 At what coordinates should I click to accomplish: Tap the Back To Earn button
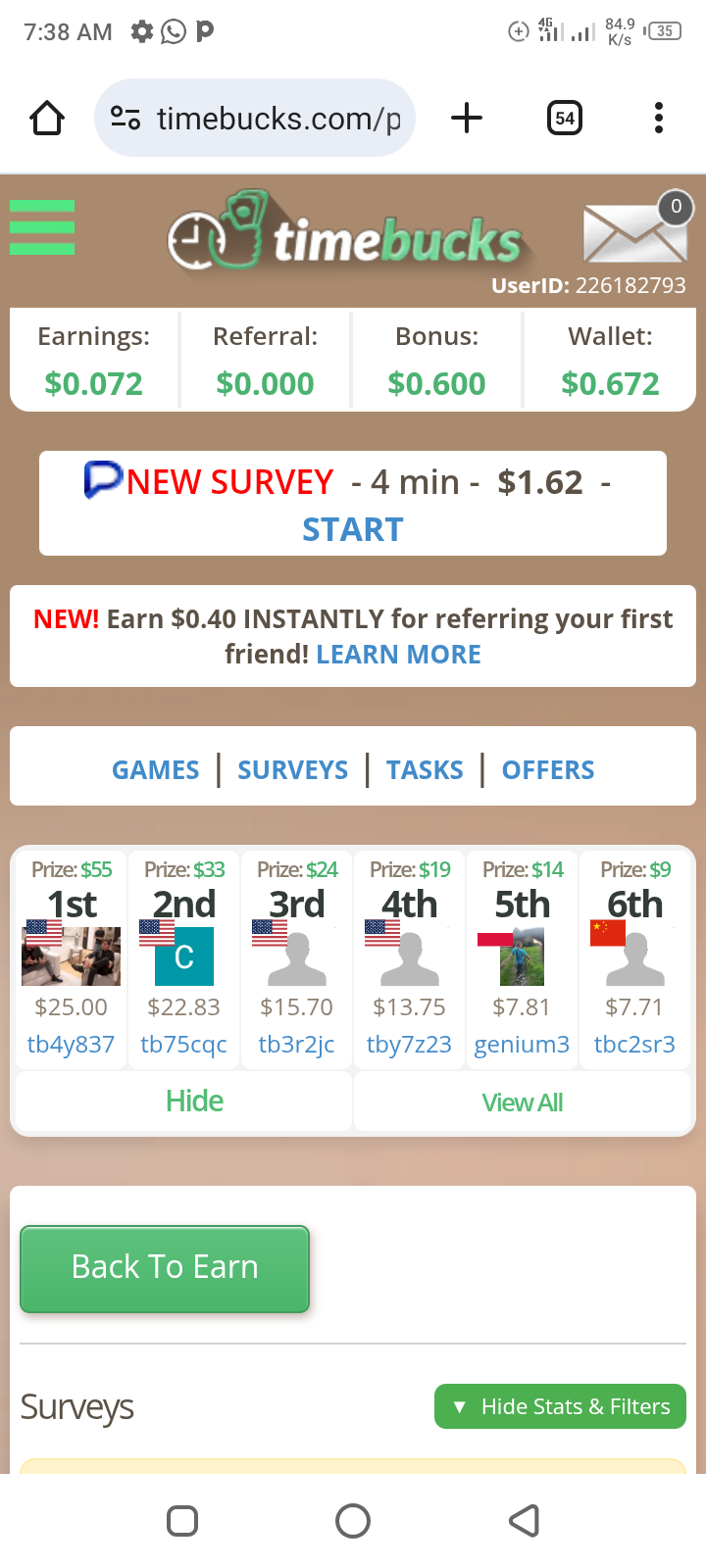pos(165,1268)
